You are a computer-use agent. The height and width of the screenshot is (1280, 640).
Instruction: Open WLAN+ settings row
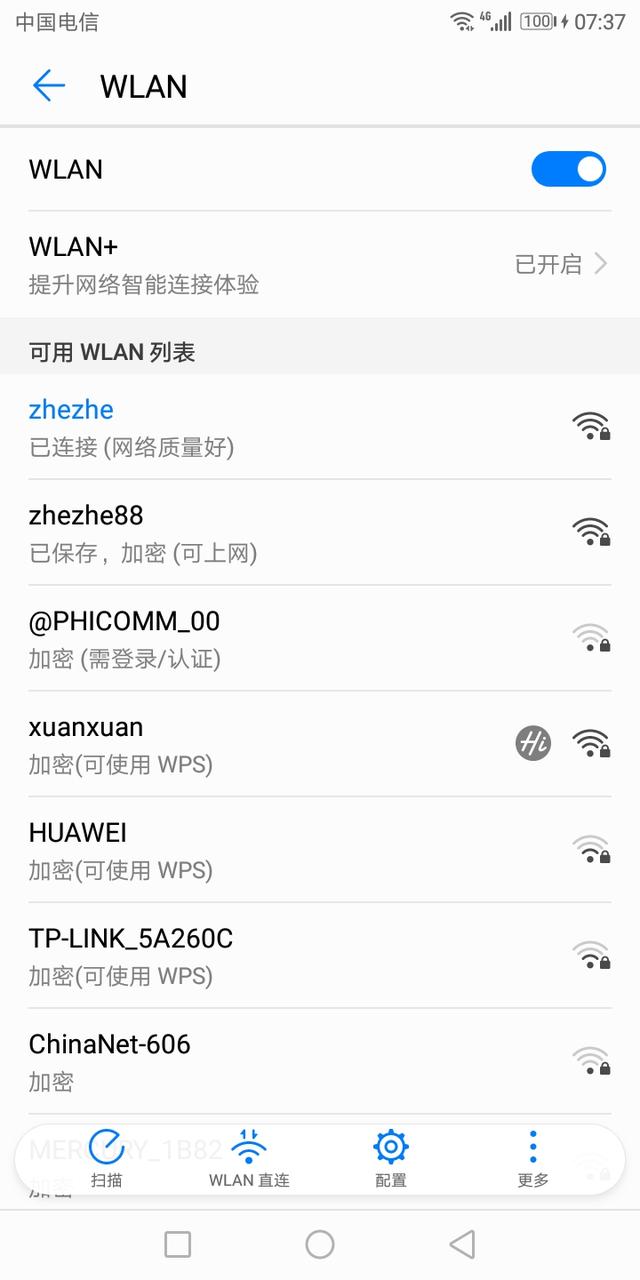coord(320,264)
